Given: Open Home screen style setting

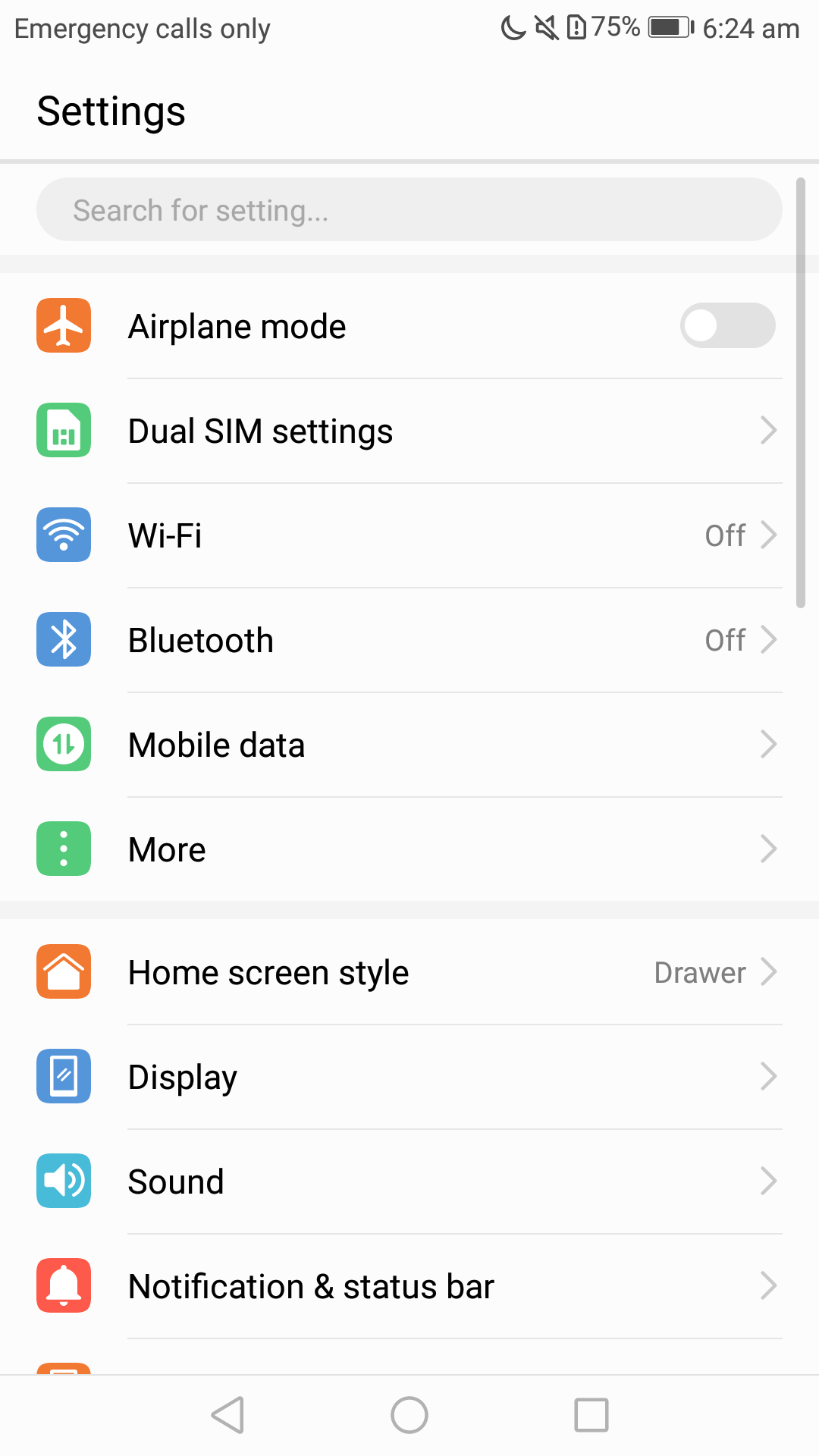Looking at the screenshot, I should [x=409, y=972].
